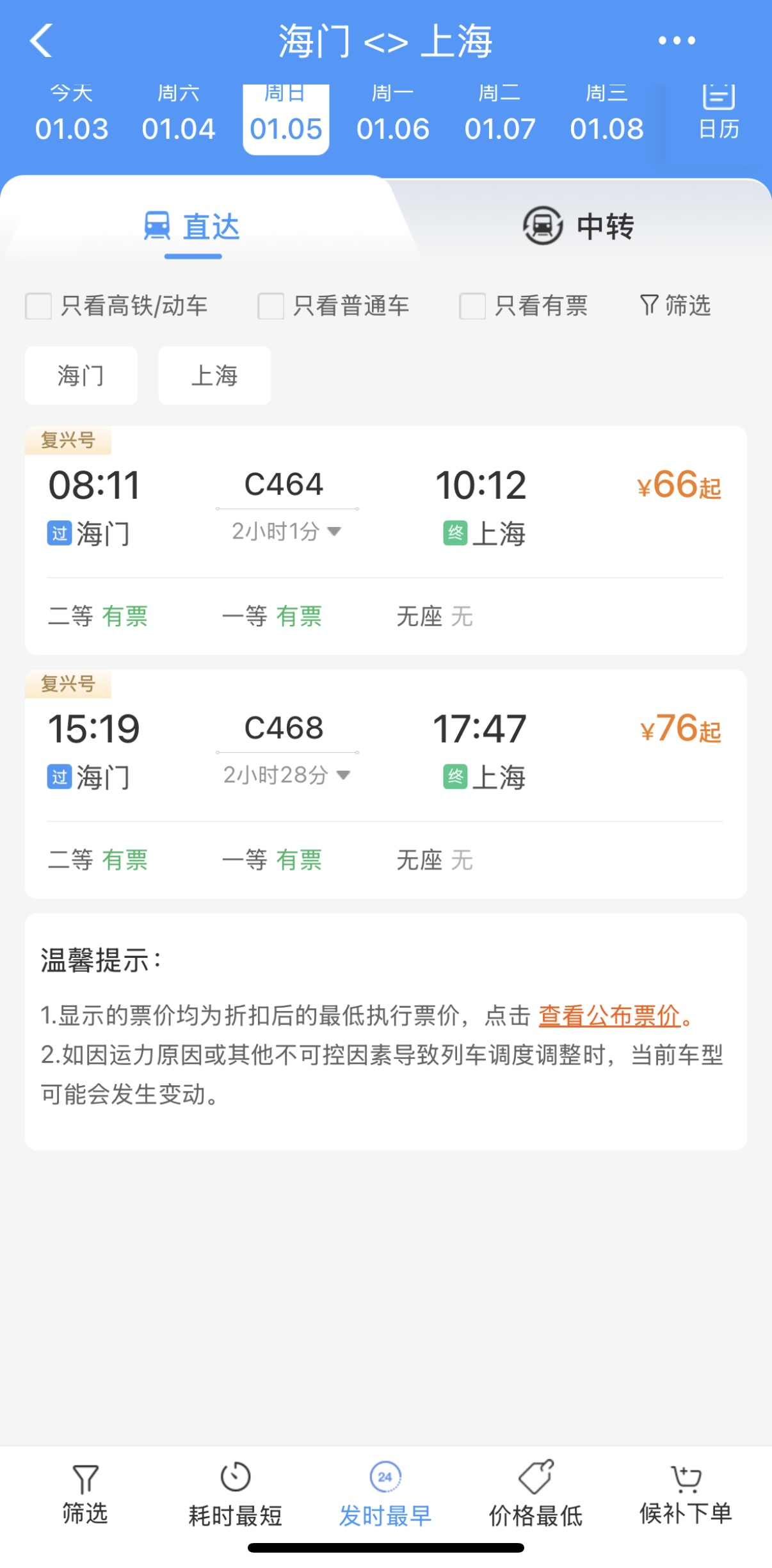The image size is (772, 1568).
Task: Tick 只看有票 to show available tickets
Action: click(x=472, y=306)
